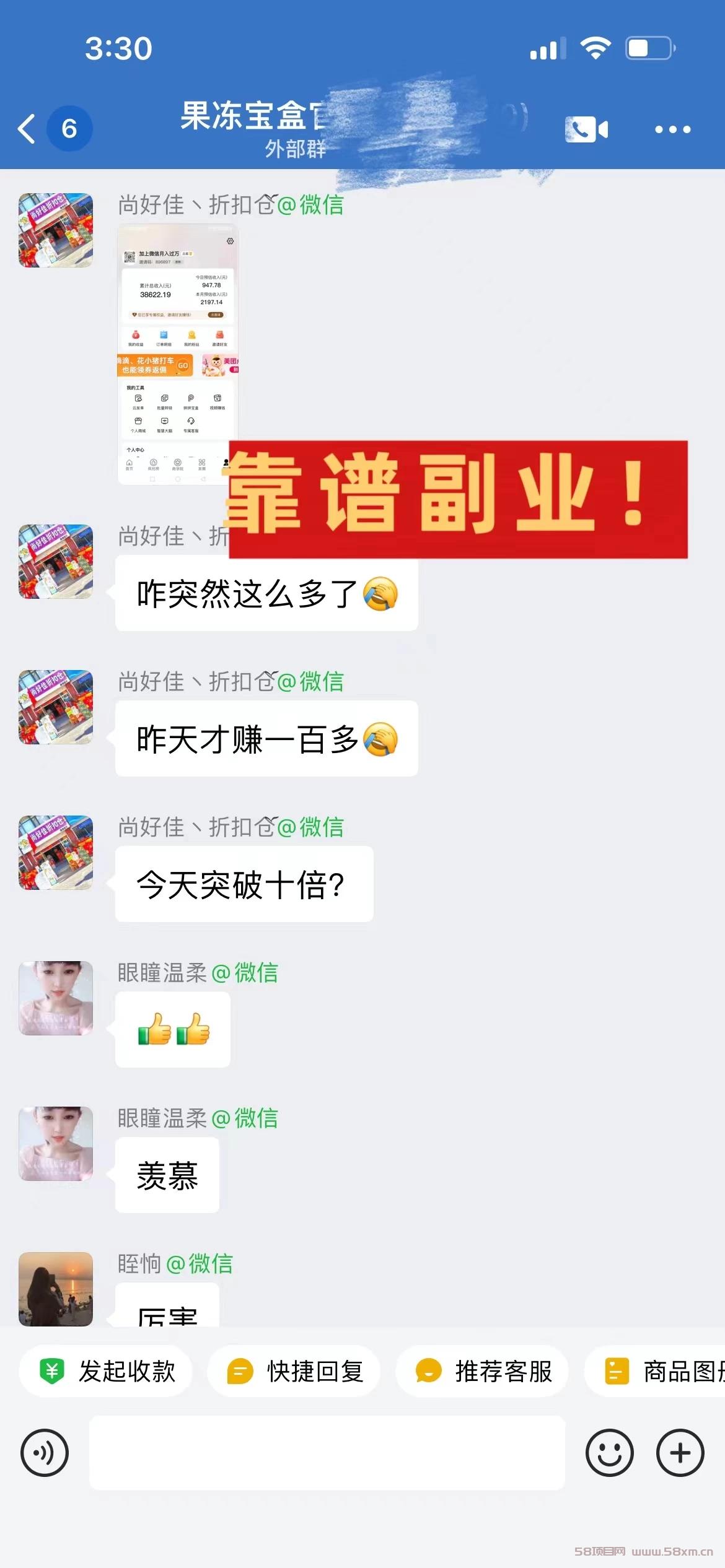This screenshot has width=725, height=1568.
Task: Open the group's overflow menu
Action: click(x=672, y=129)
